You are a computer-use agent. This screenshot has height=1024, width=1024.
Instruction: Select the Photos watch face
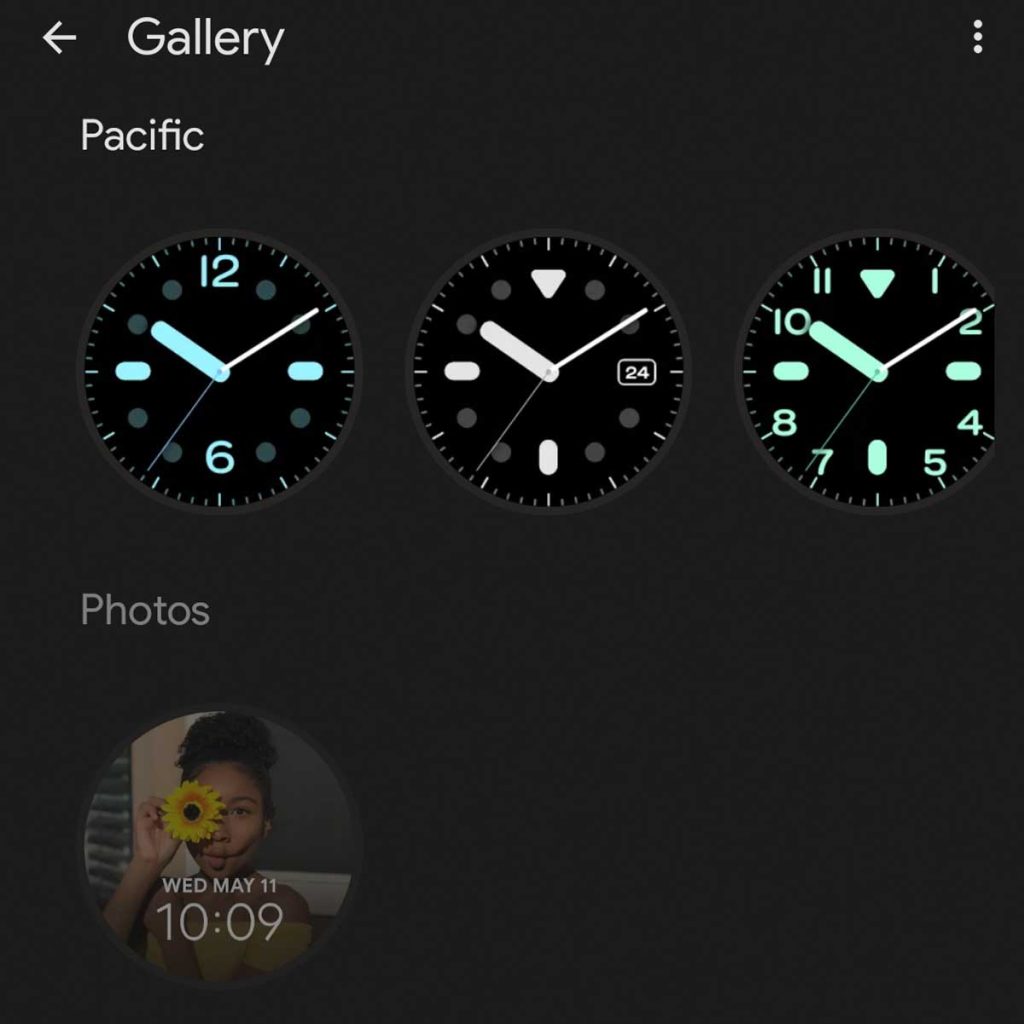tap(220, 845)
